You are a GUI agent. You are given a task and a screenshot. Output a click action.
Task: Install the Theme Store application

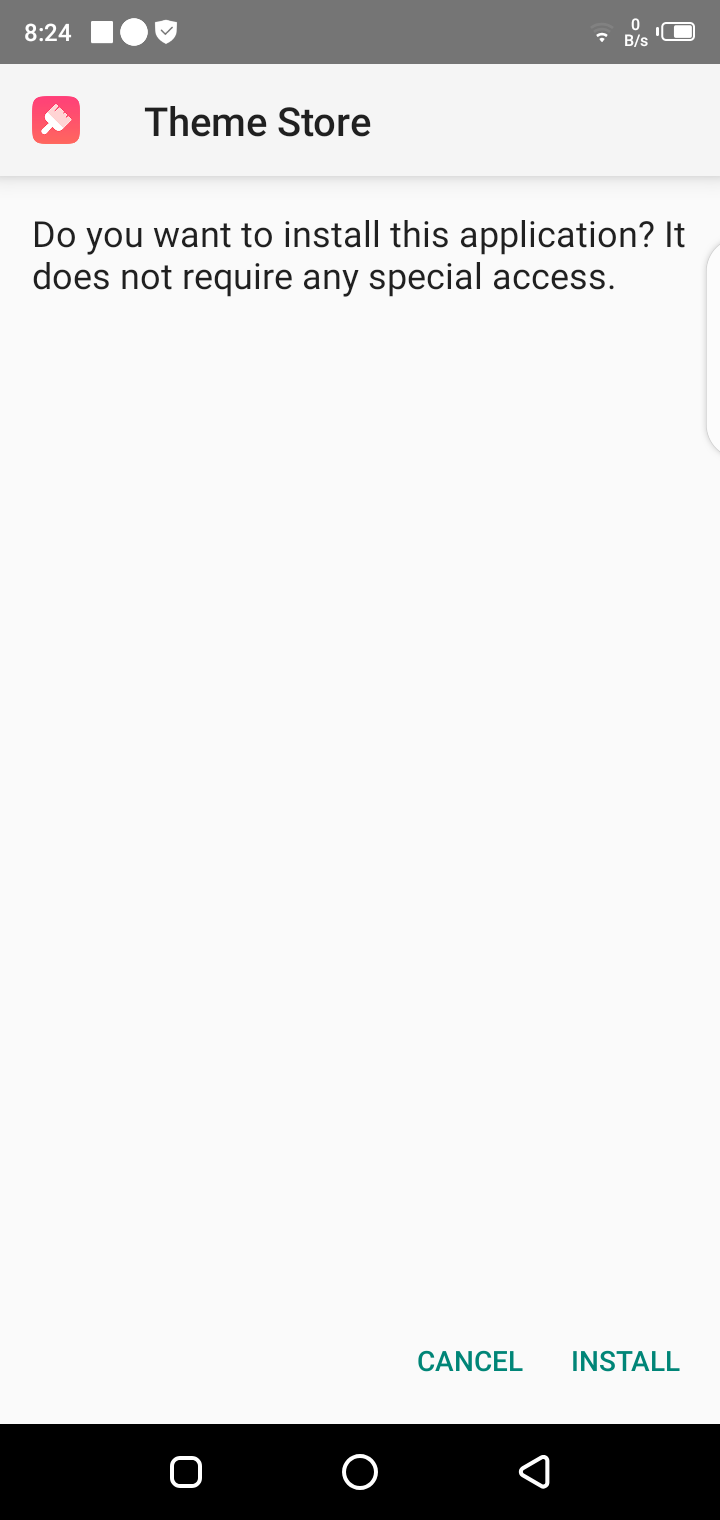pos(625,1361)
